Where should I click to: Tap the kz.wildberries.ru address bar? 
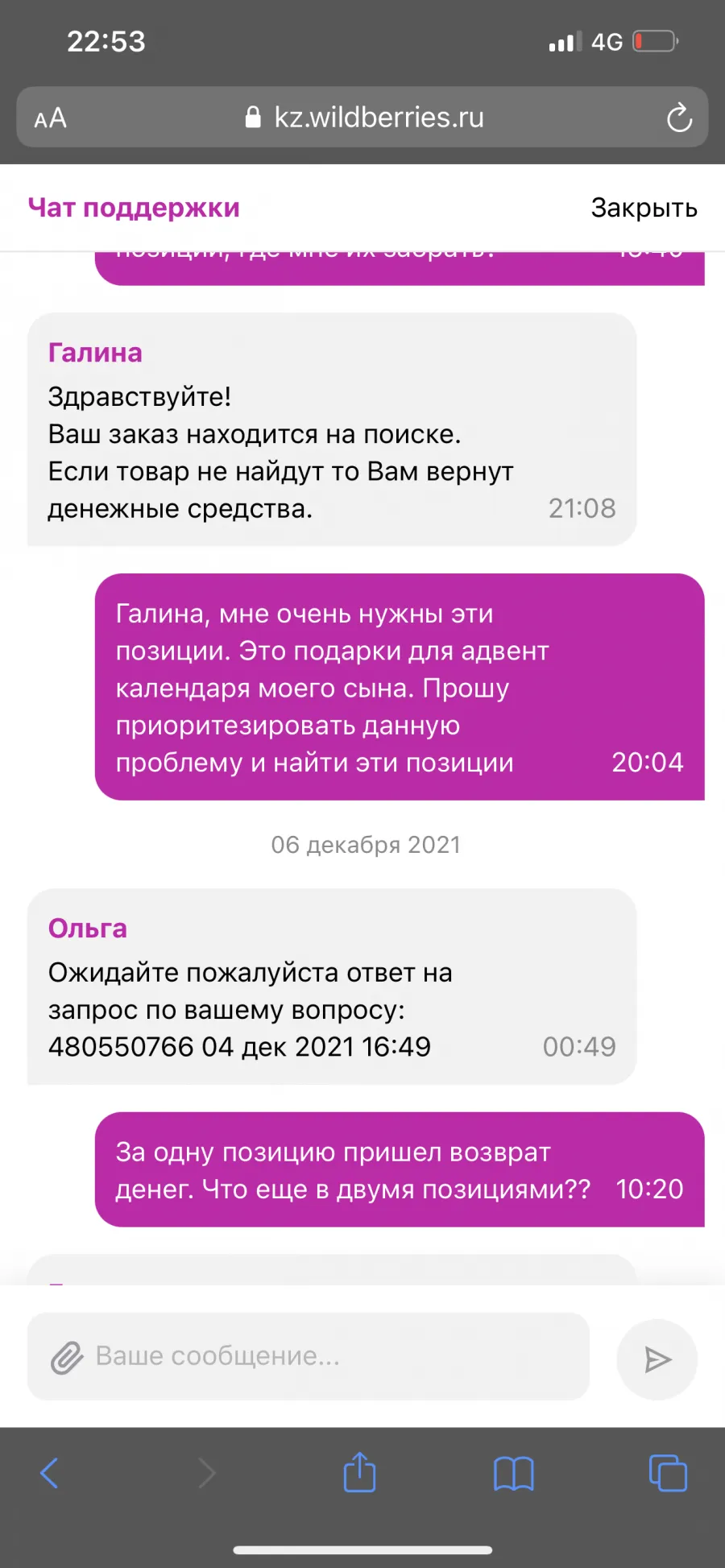coord(362,117)
